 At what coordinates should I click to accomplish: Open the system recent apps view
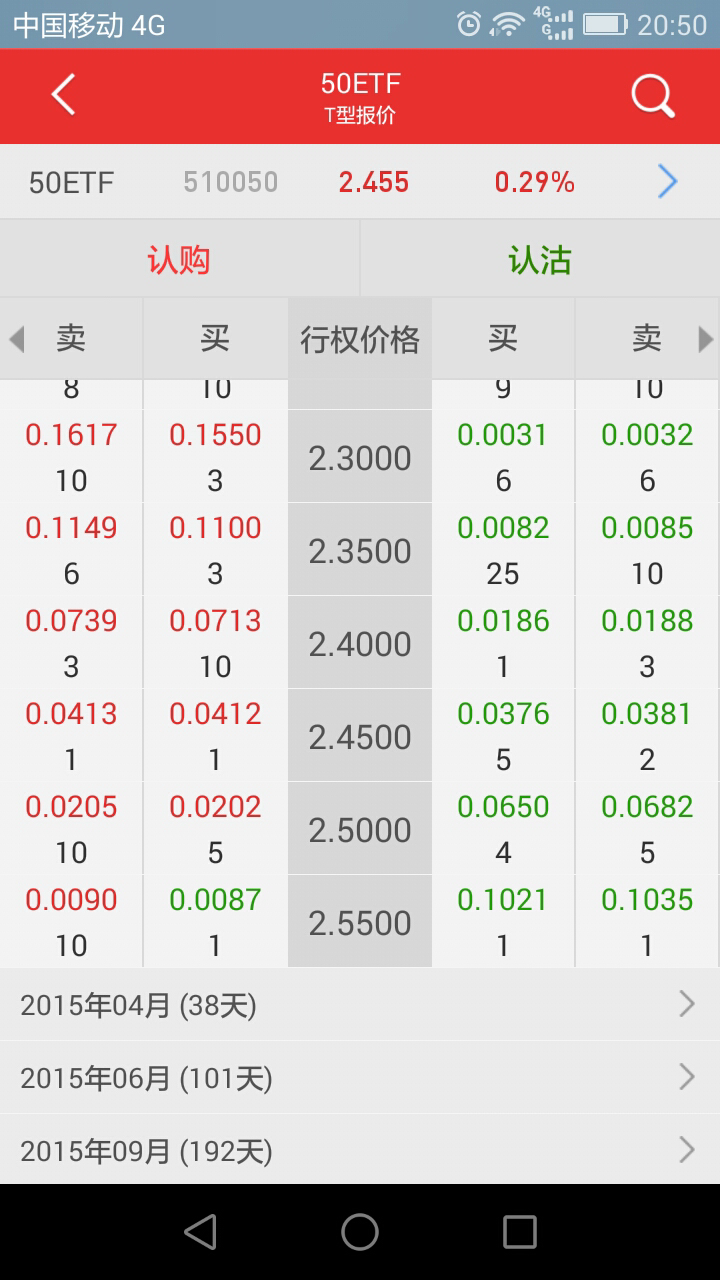tap(519, 1232)
